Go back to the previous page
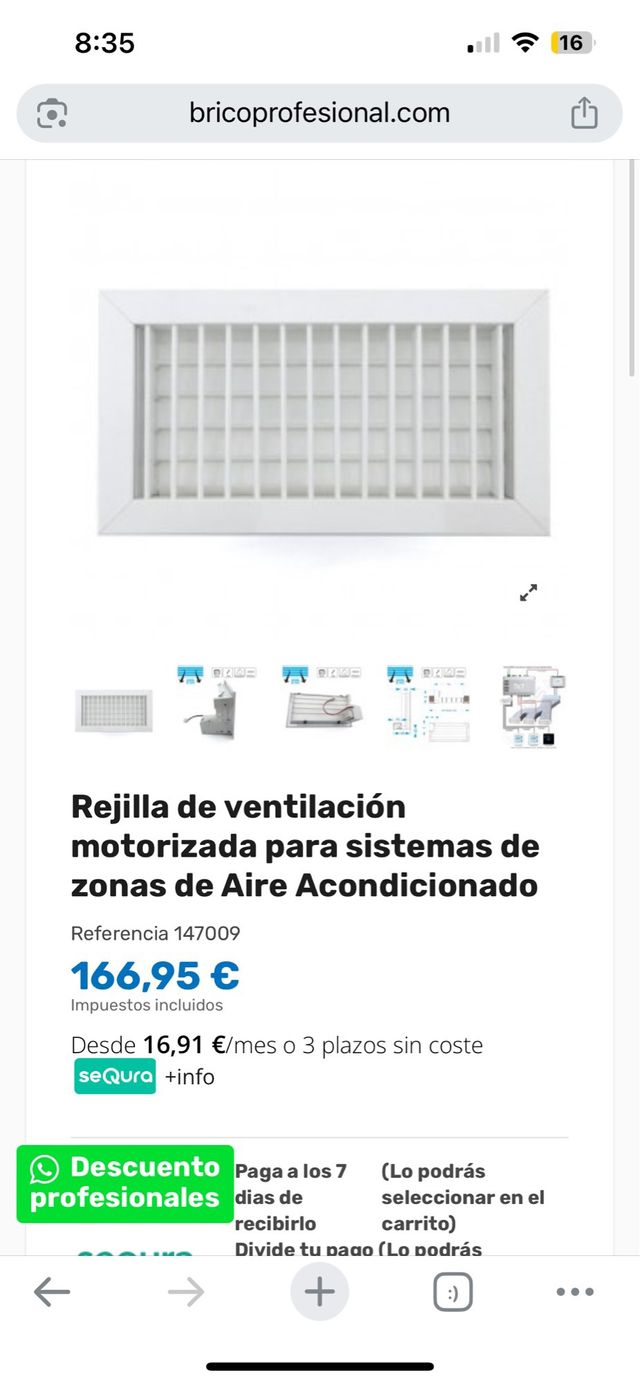 tap(52, 1293)
